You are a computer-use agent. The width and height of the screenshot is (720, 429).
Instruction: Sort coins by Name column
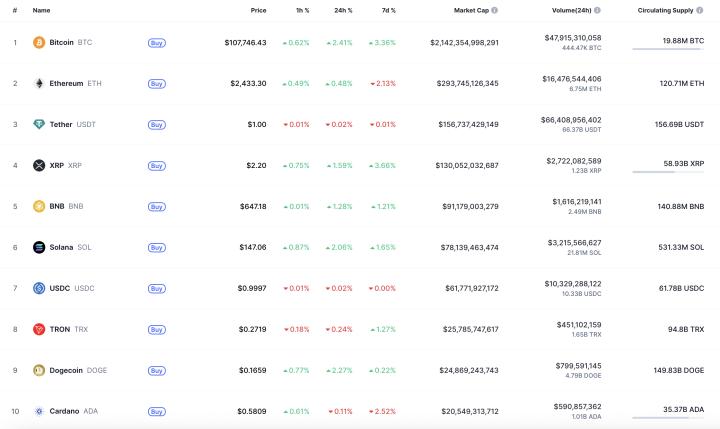(41, 10)
